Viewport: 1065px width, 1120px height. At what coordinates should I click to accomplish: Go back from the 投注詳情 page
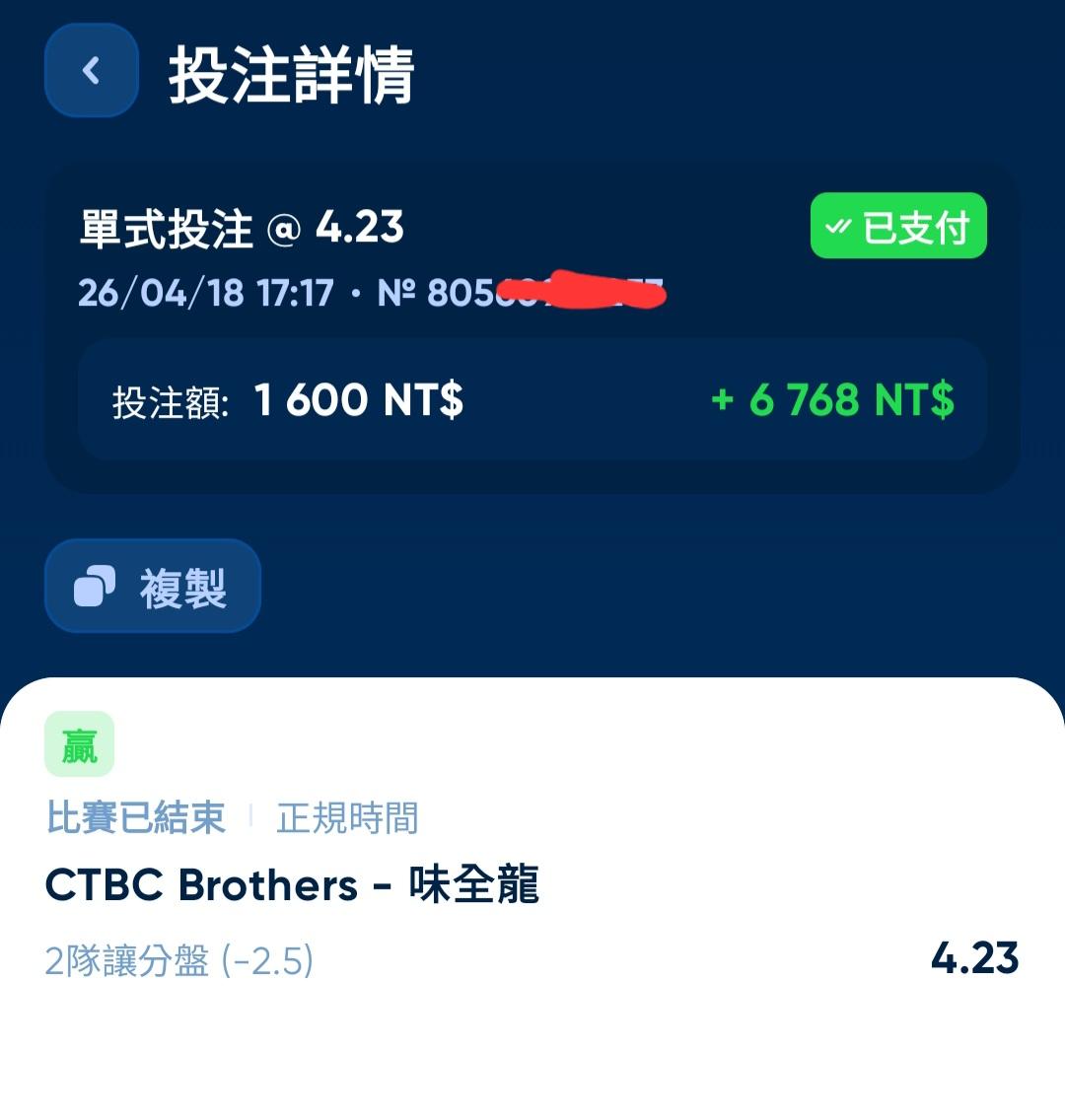coord(92,70)
